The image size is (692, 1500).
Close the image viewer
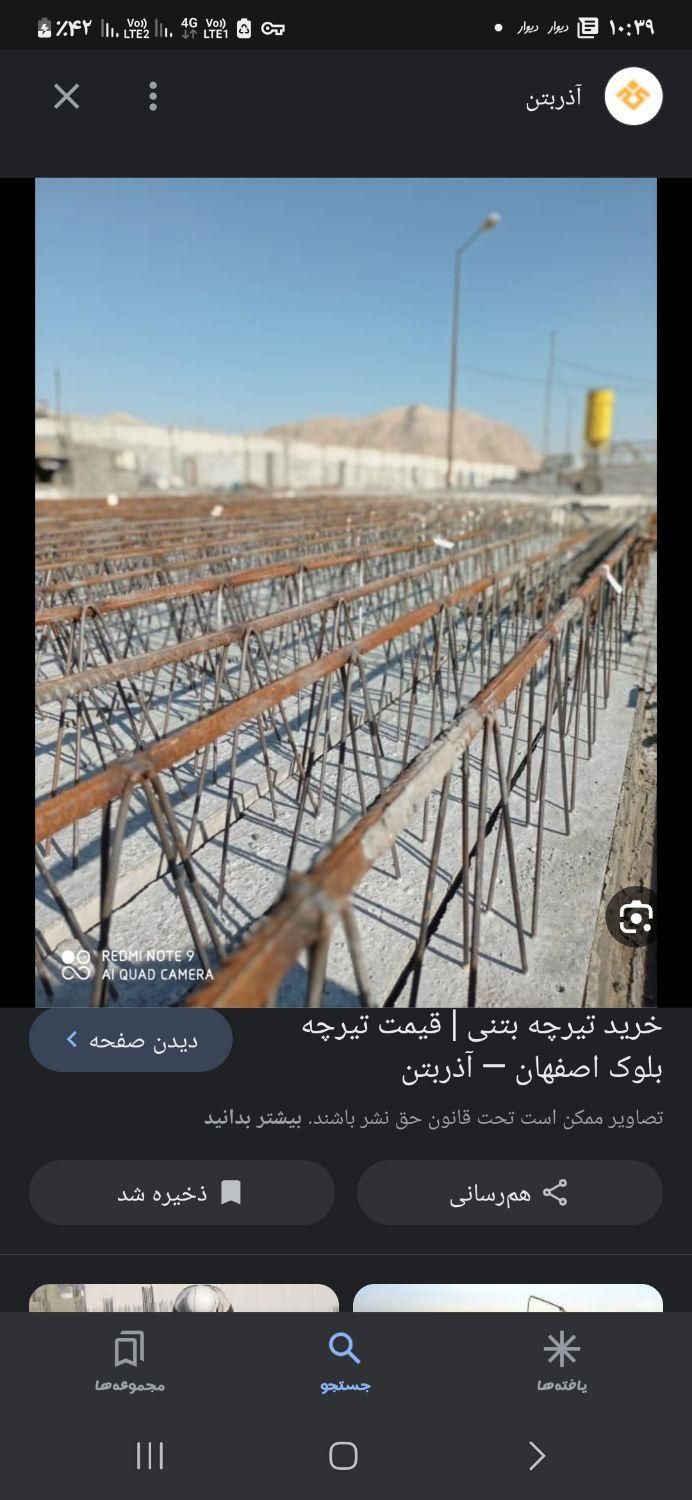66,96
